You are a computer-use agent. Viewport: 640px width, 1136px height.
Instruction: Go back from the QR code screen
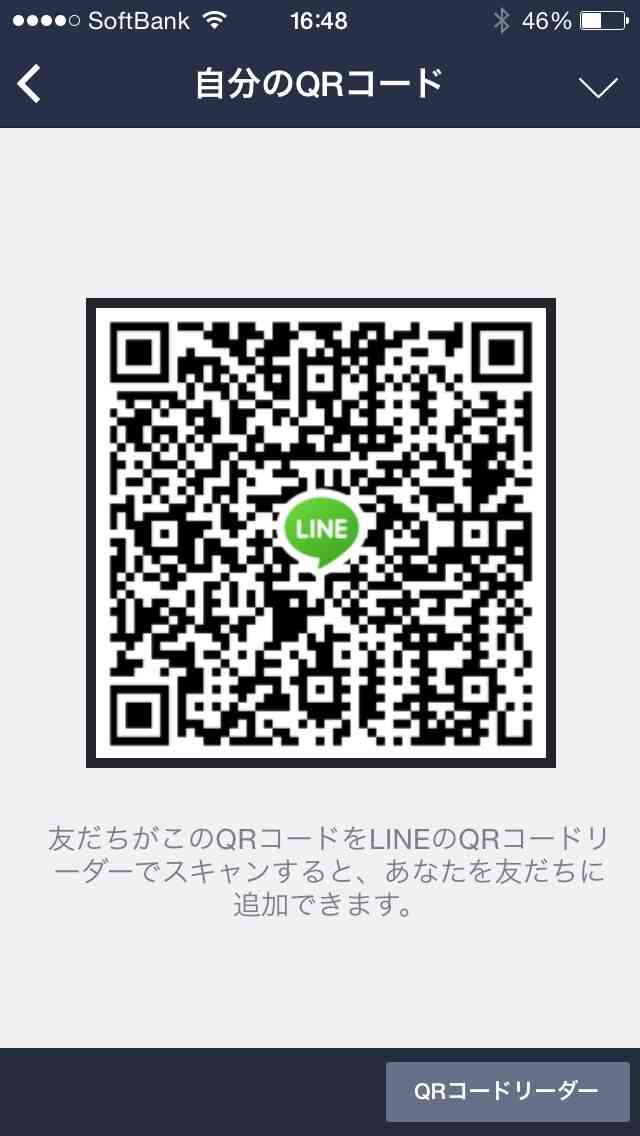pyautogui.click(x=30, y=85)
